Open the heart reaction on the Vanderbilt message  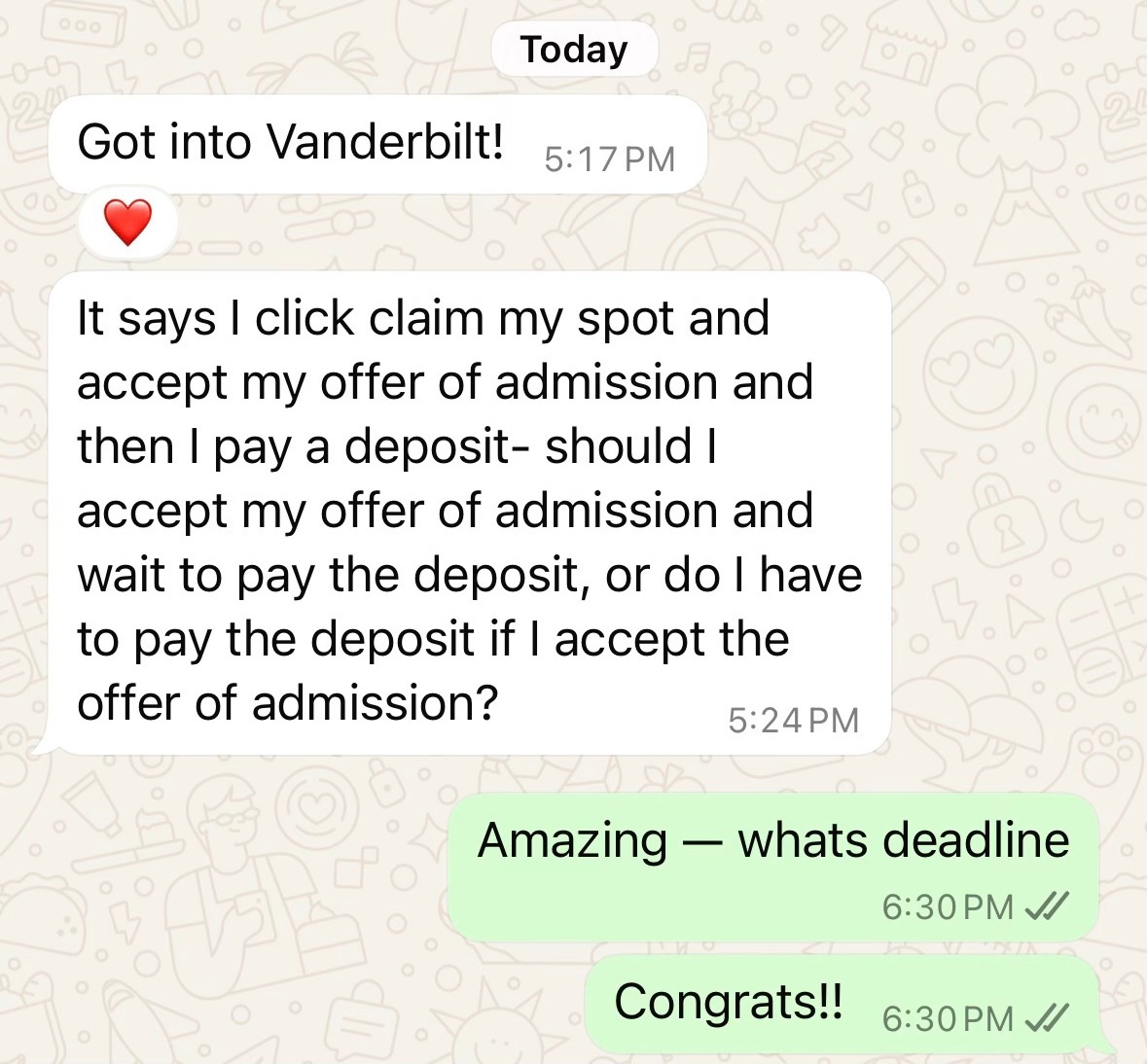pyautogui.click(x=127, y=223)
